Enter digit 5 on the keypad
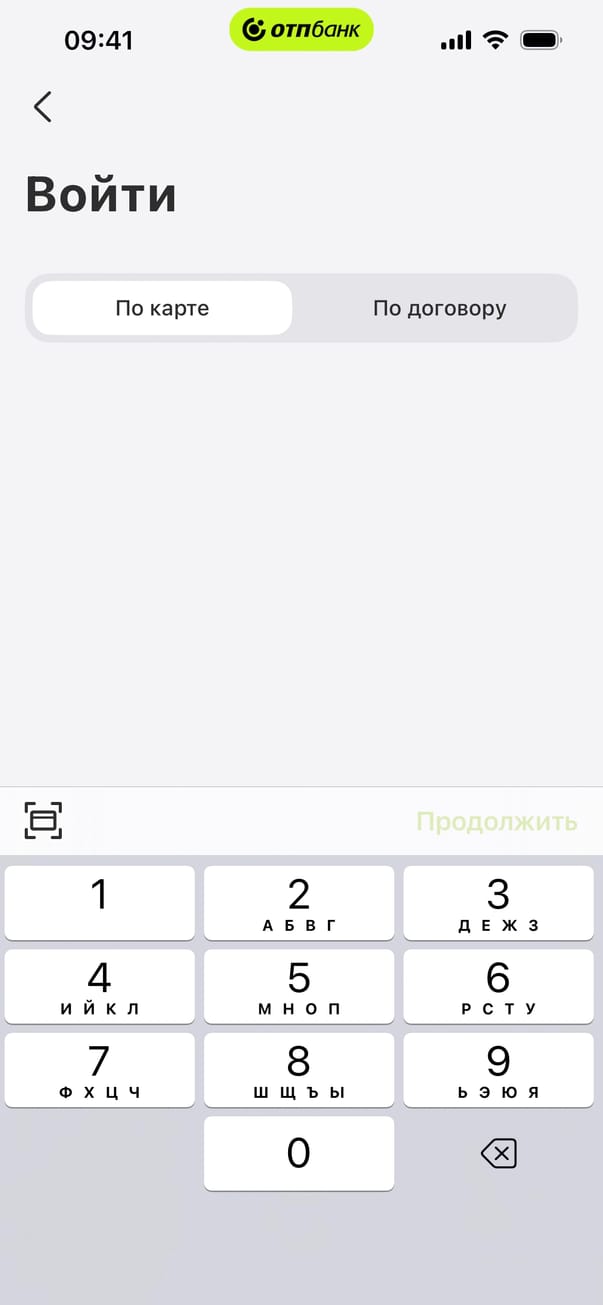The image size is (603, 1305). coord(299,985)
